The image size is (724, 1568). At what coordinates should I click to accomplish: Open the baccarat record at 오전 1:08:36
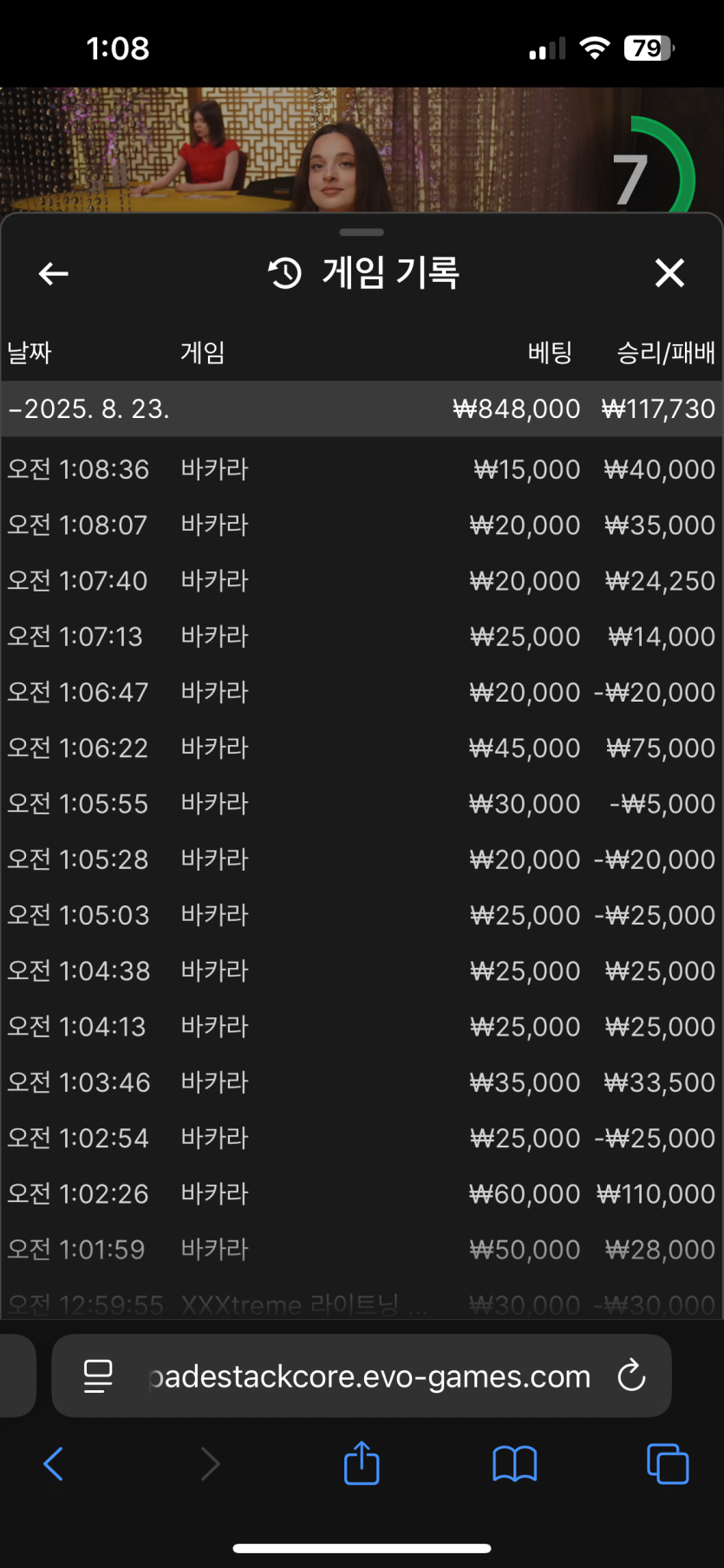(x=361, y=469)
